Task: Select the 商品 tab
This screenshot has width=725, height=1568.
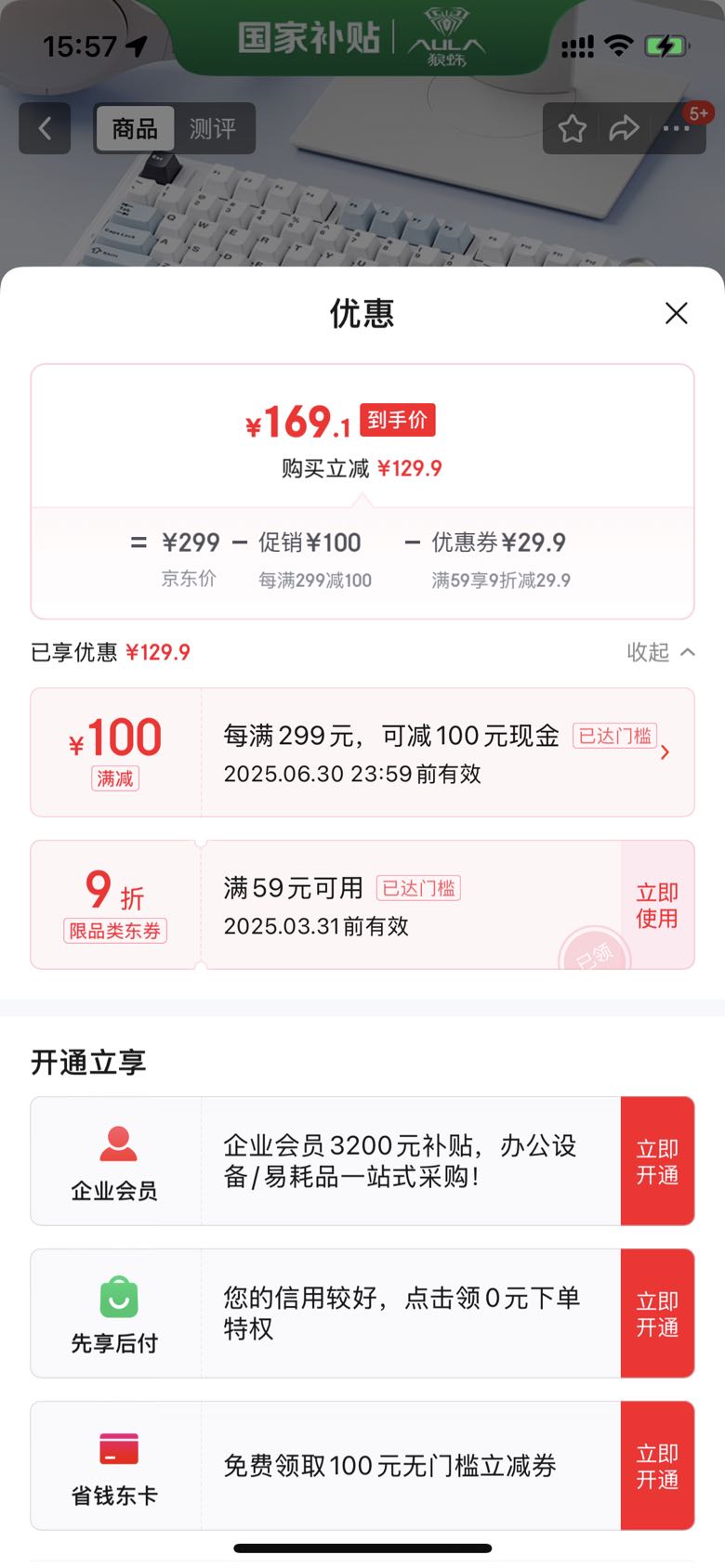Action: click(135, 128)
